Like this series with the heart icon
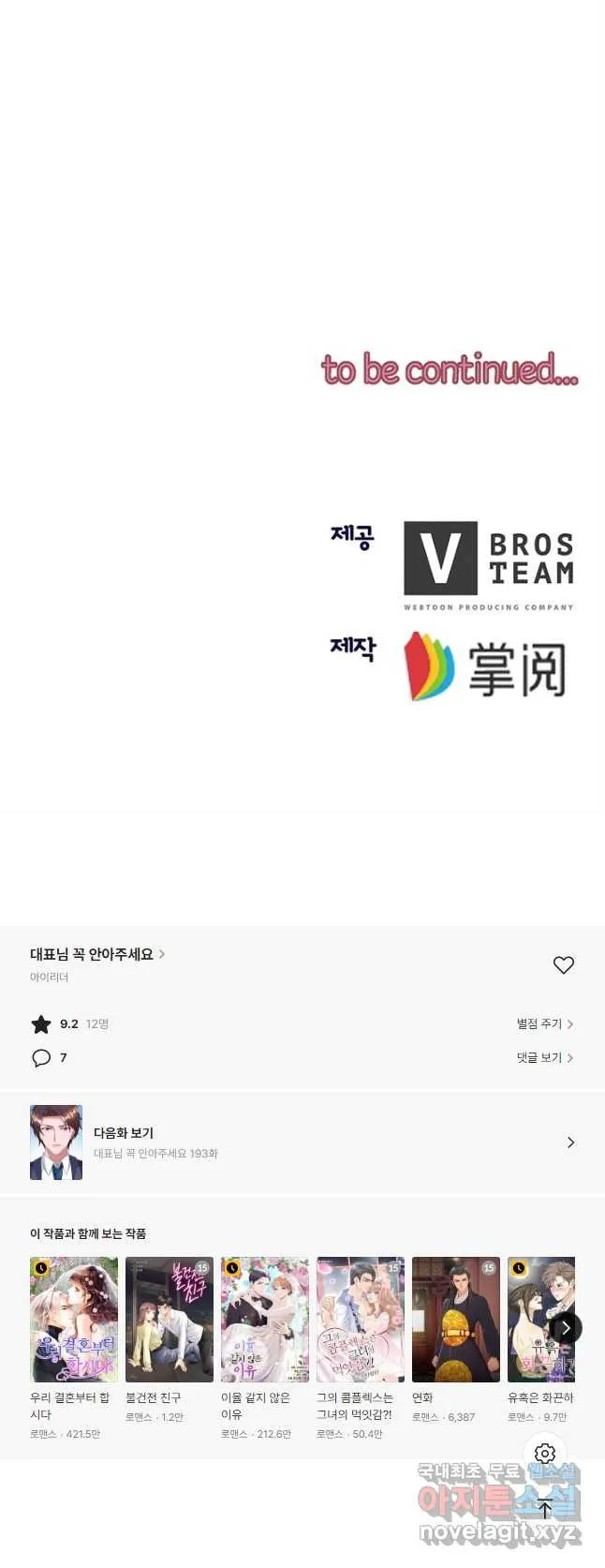The width and height of the screenshot is (605, 1568). click(563, 964)
